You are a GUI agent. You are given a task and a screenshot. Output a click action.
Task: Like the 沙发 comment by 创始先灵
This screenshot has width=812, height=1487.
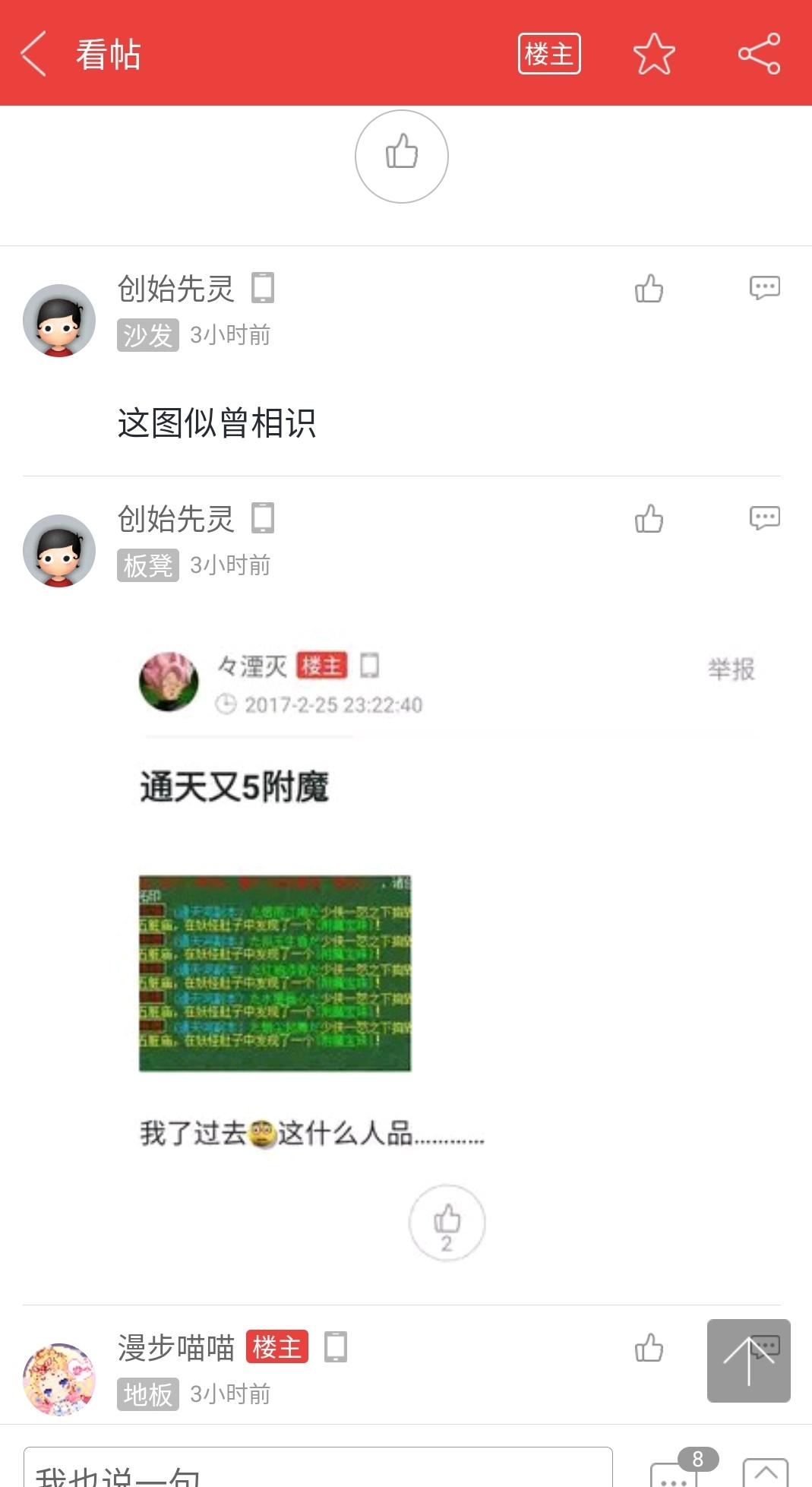coord(649,289)
